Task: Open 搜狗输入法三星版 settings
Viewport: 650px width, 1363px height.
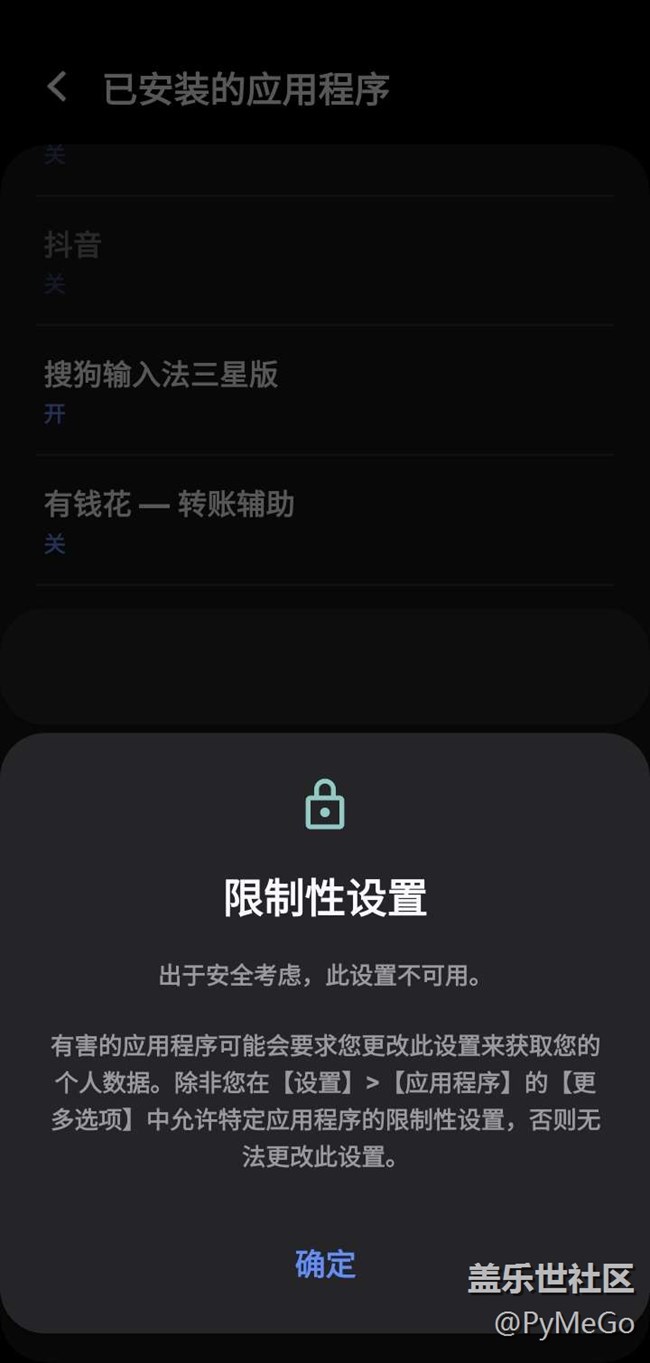Action: click(325, 390)
